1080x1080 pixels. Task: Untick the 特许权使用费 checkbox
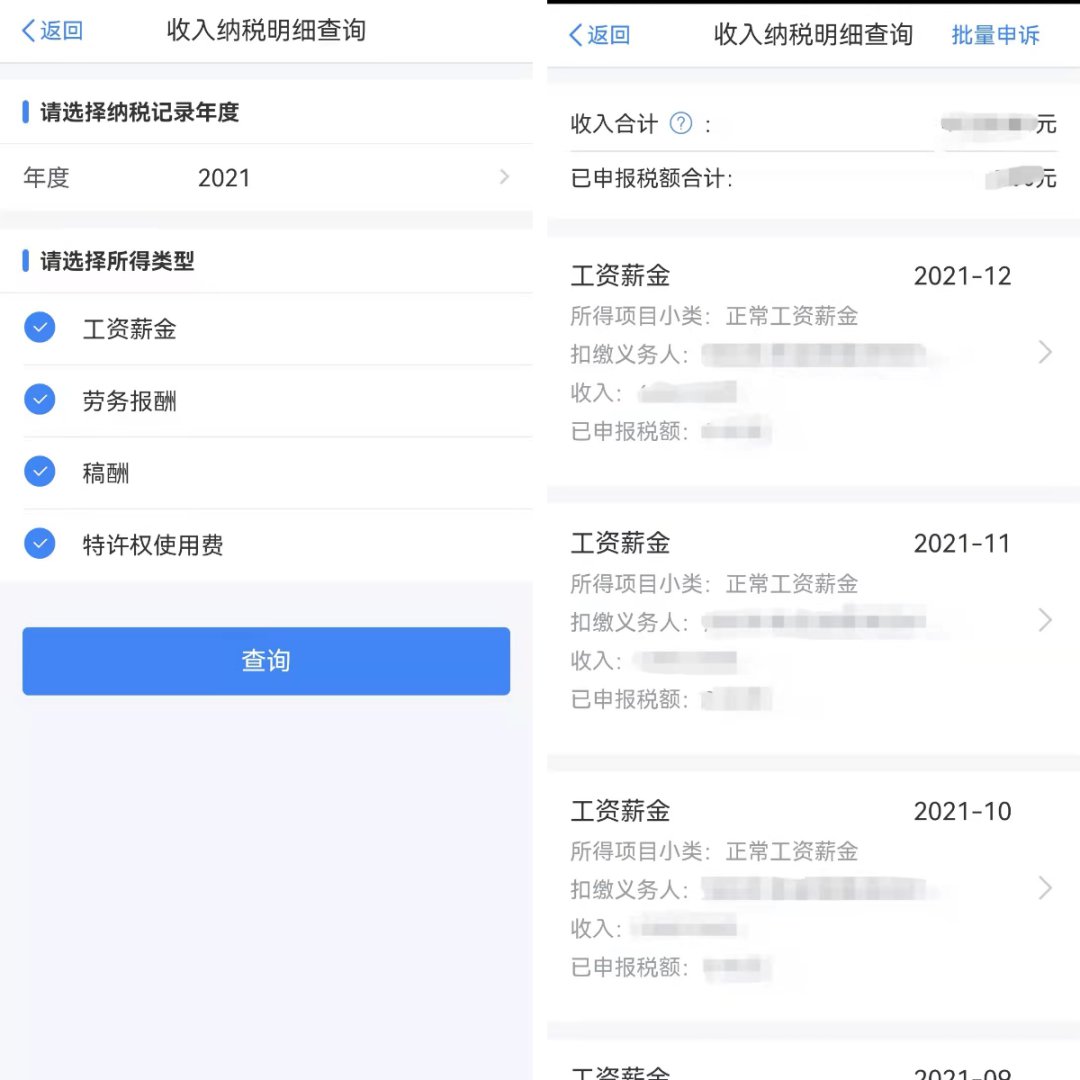coord(40,544)
